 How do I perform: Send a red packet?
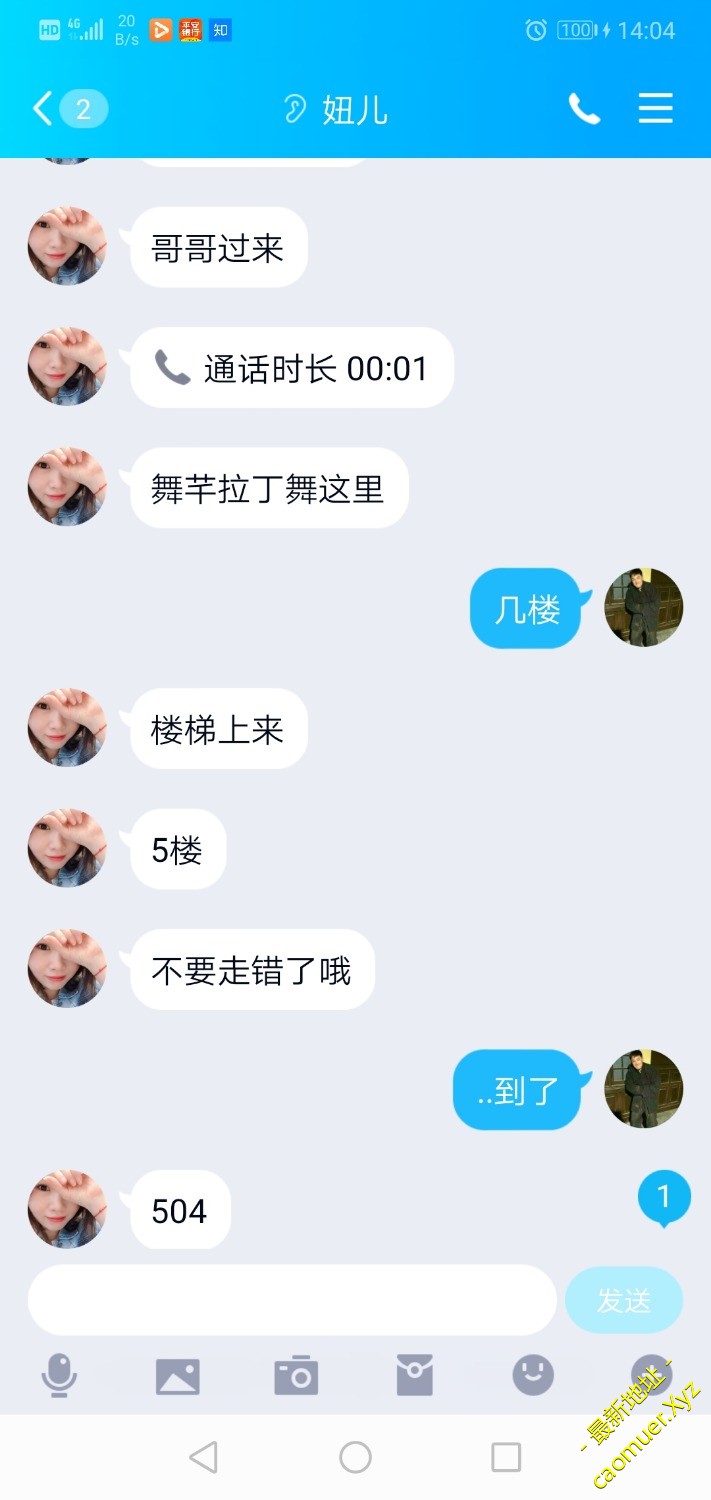414,1376
